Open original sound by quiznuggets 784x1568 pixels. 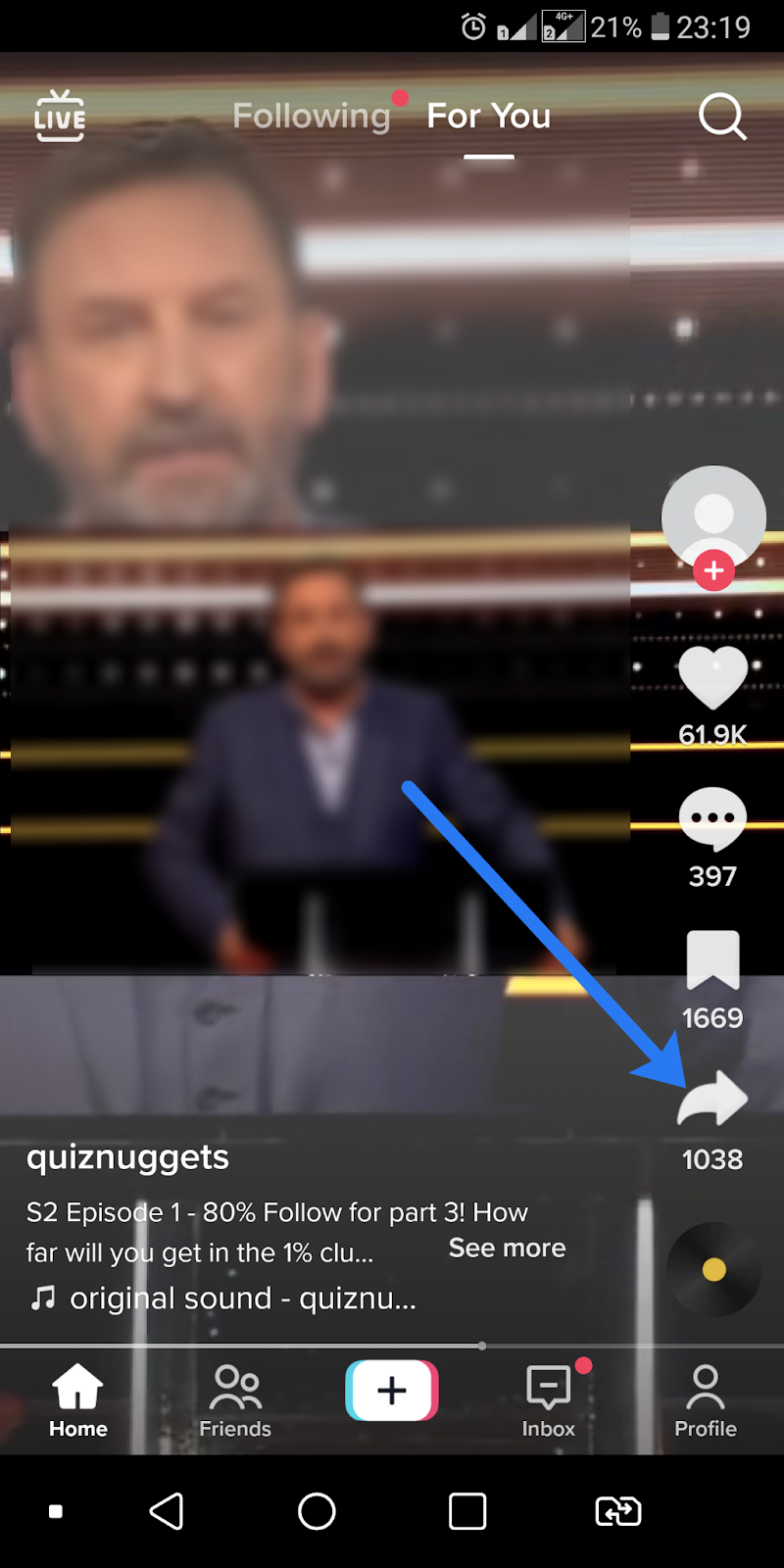click(x=241, y=1298)
